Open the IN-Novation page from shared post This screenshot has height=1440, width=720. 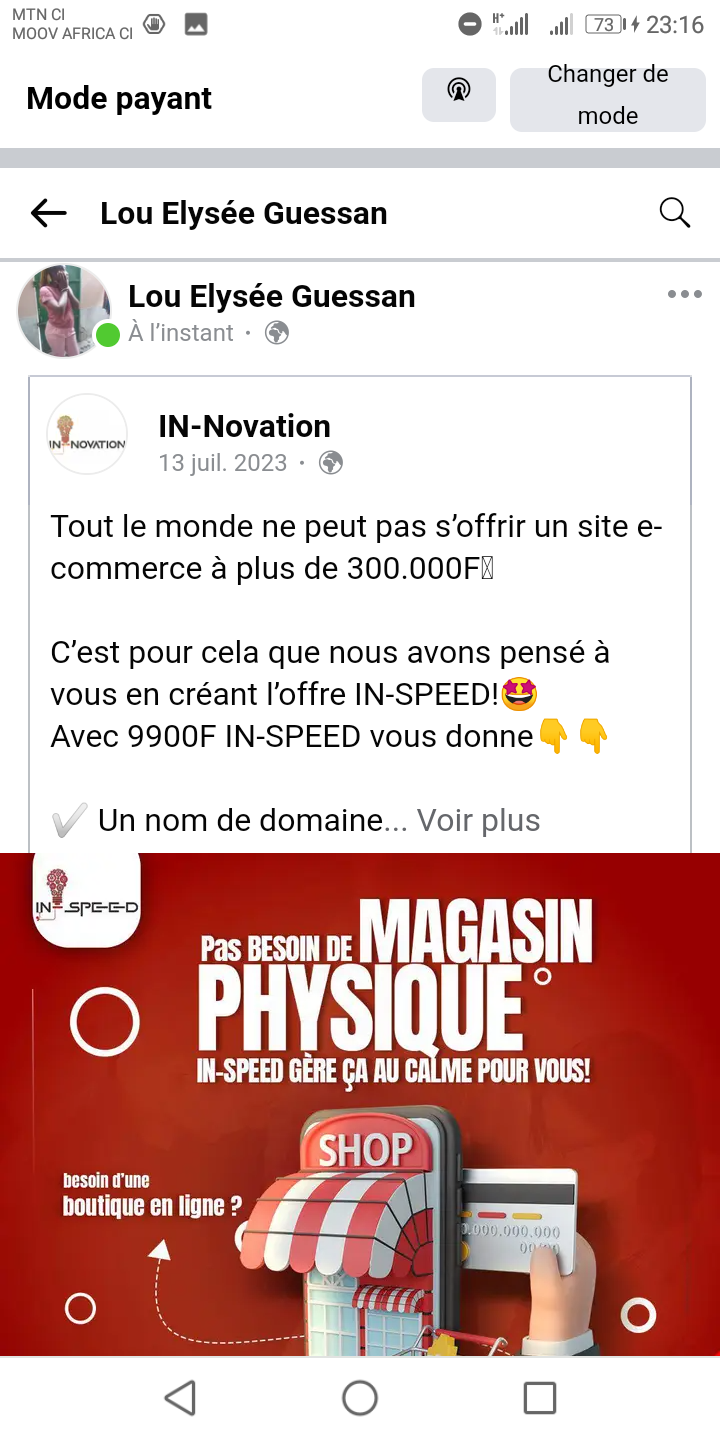pyautogui.click(x=244, y=427)
